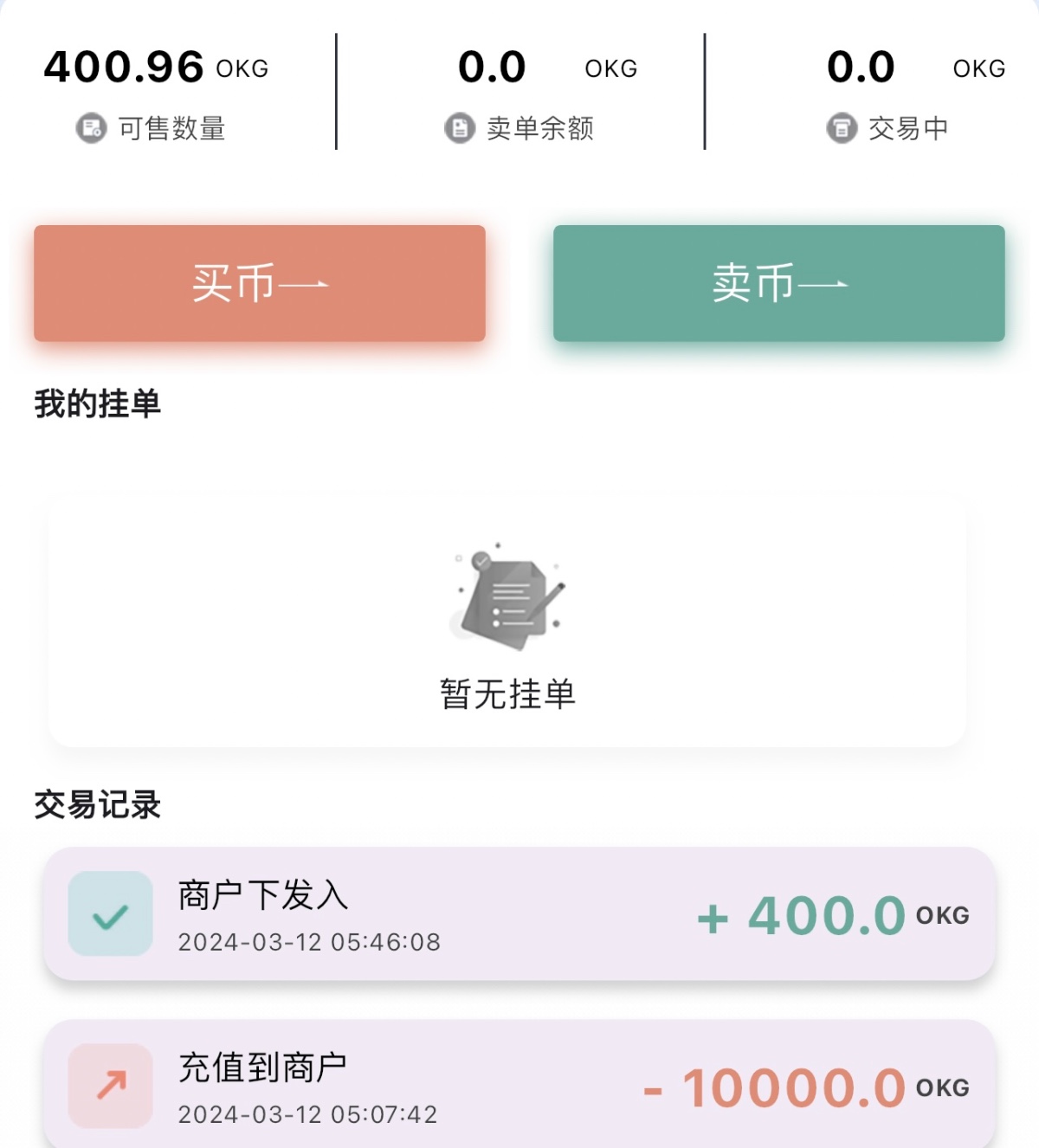Open the 商户下发入 transaction record
Viewport: 1039px width, 1148px height.
coord(519,914)
